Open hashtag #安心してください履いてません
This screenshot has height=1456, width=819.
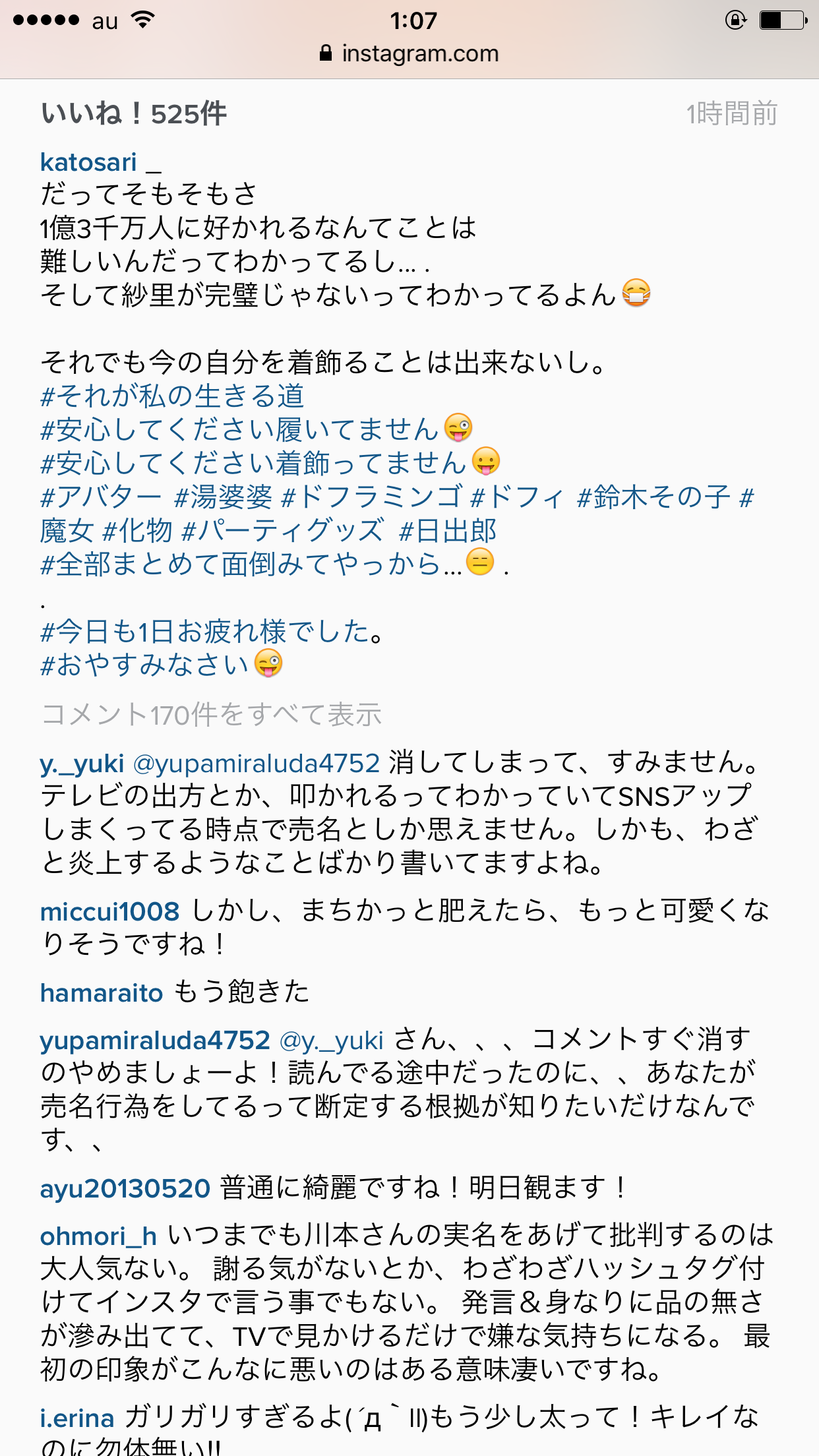click(x=239, y=429)
